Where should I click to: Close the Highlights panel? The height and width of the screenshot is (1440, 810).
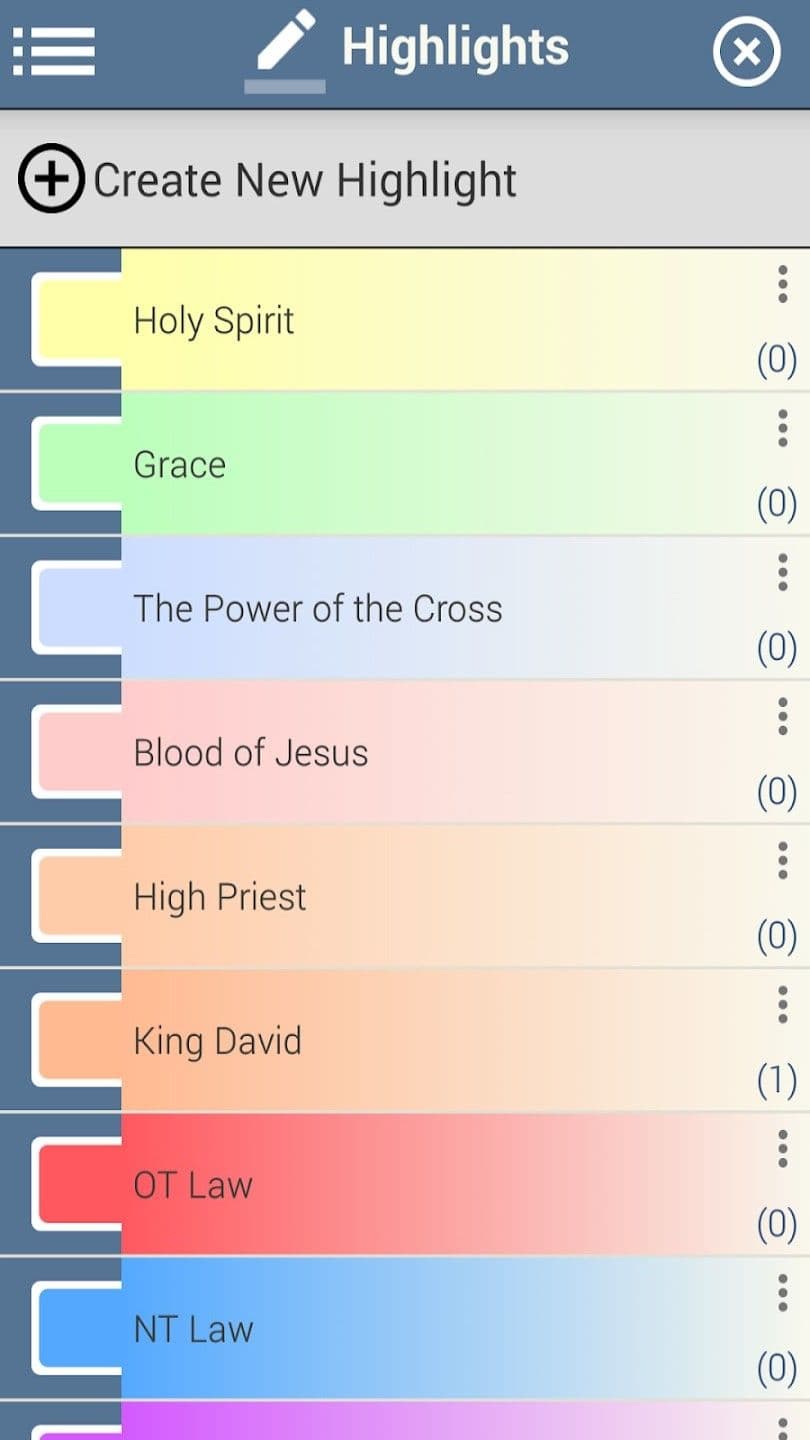(x=746, y=51)
